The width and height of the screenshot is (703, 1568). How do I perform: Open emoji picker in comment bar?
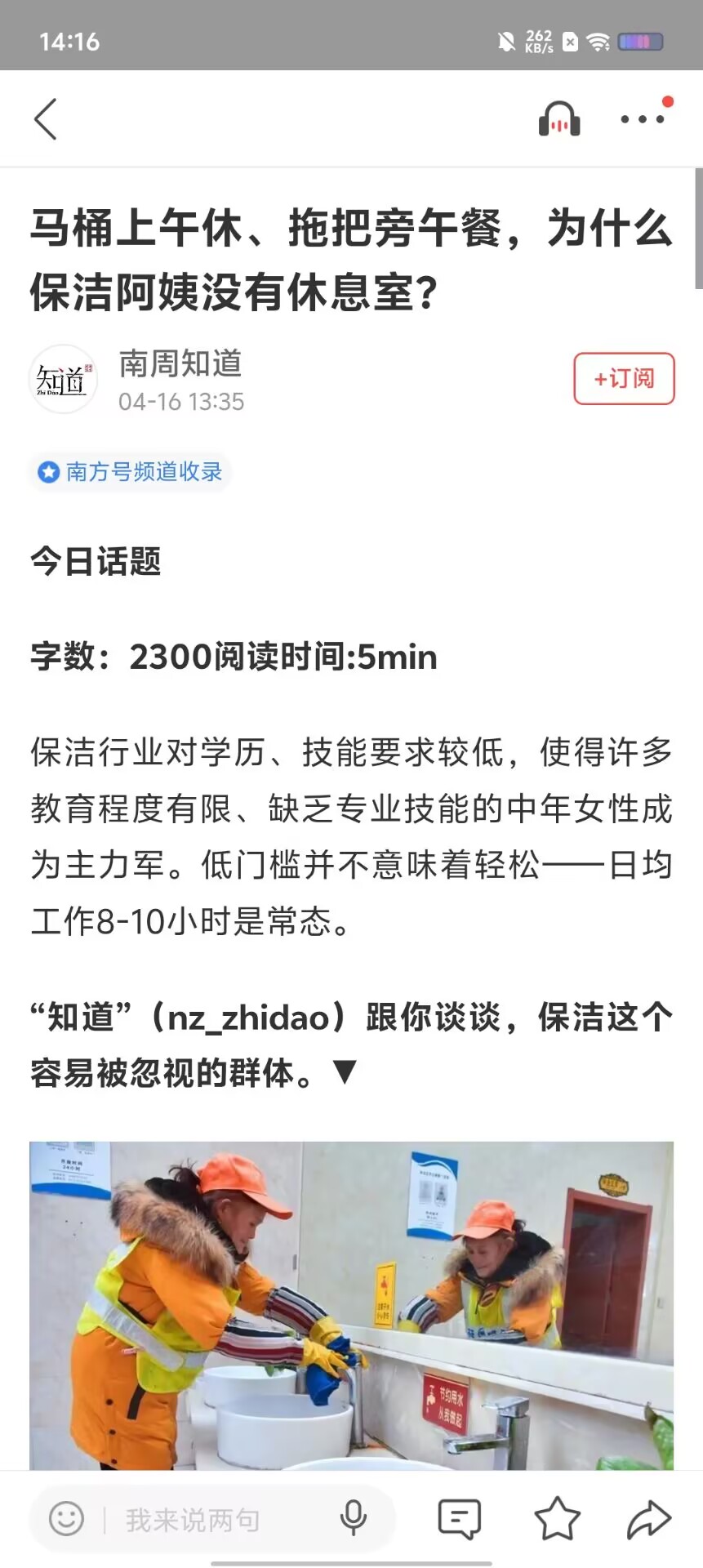click(x=66, y=1520)
